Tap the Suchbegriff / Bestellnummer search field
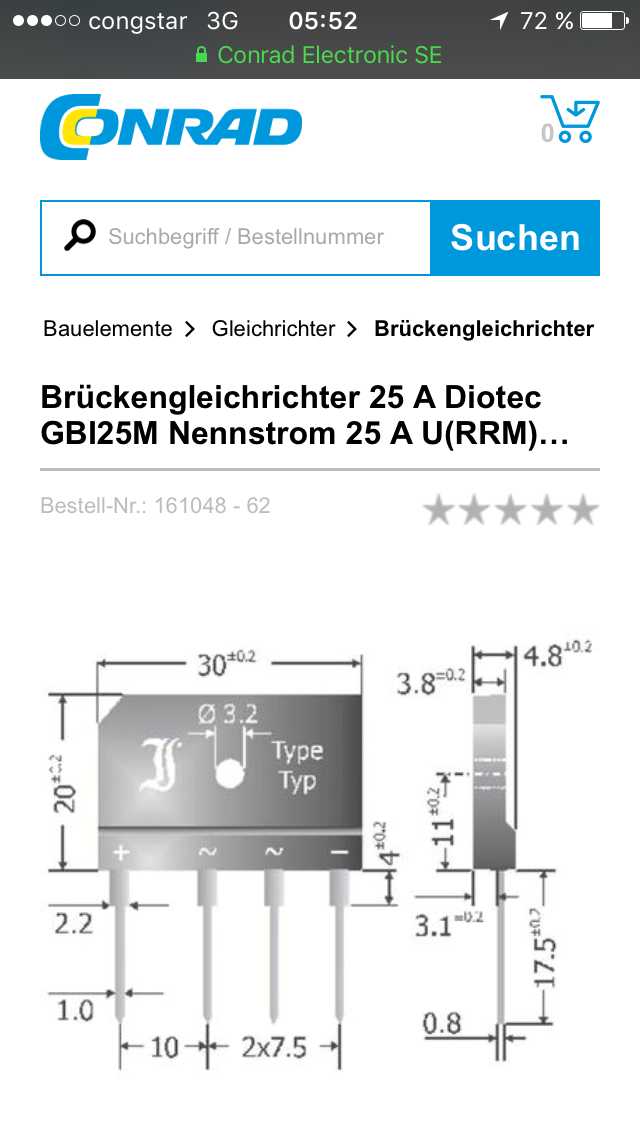Screen dimensions: 640x1136 pos(236,238)
